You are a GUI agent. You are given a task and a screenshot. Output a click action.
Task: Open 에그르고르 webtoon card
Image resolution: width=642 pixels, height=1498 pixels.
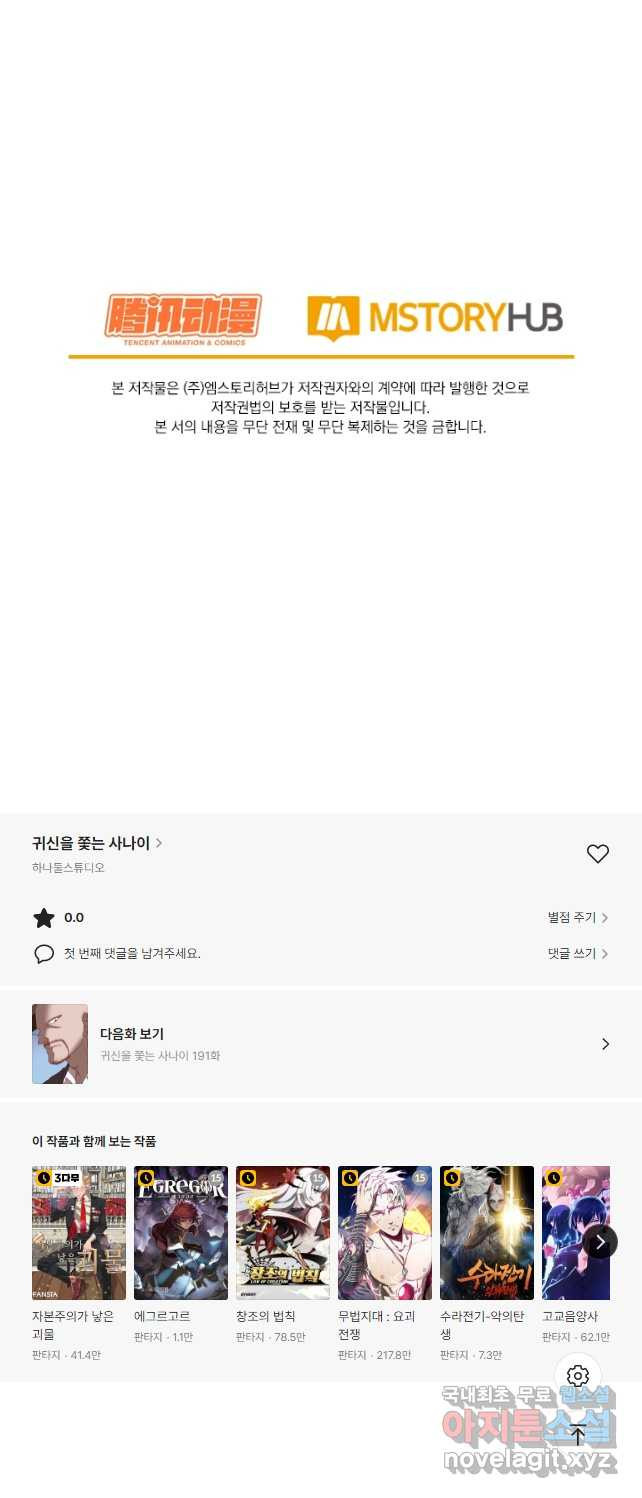(x=181, y=1233)
